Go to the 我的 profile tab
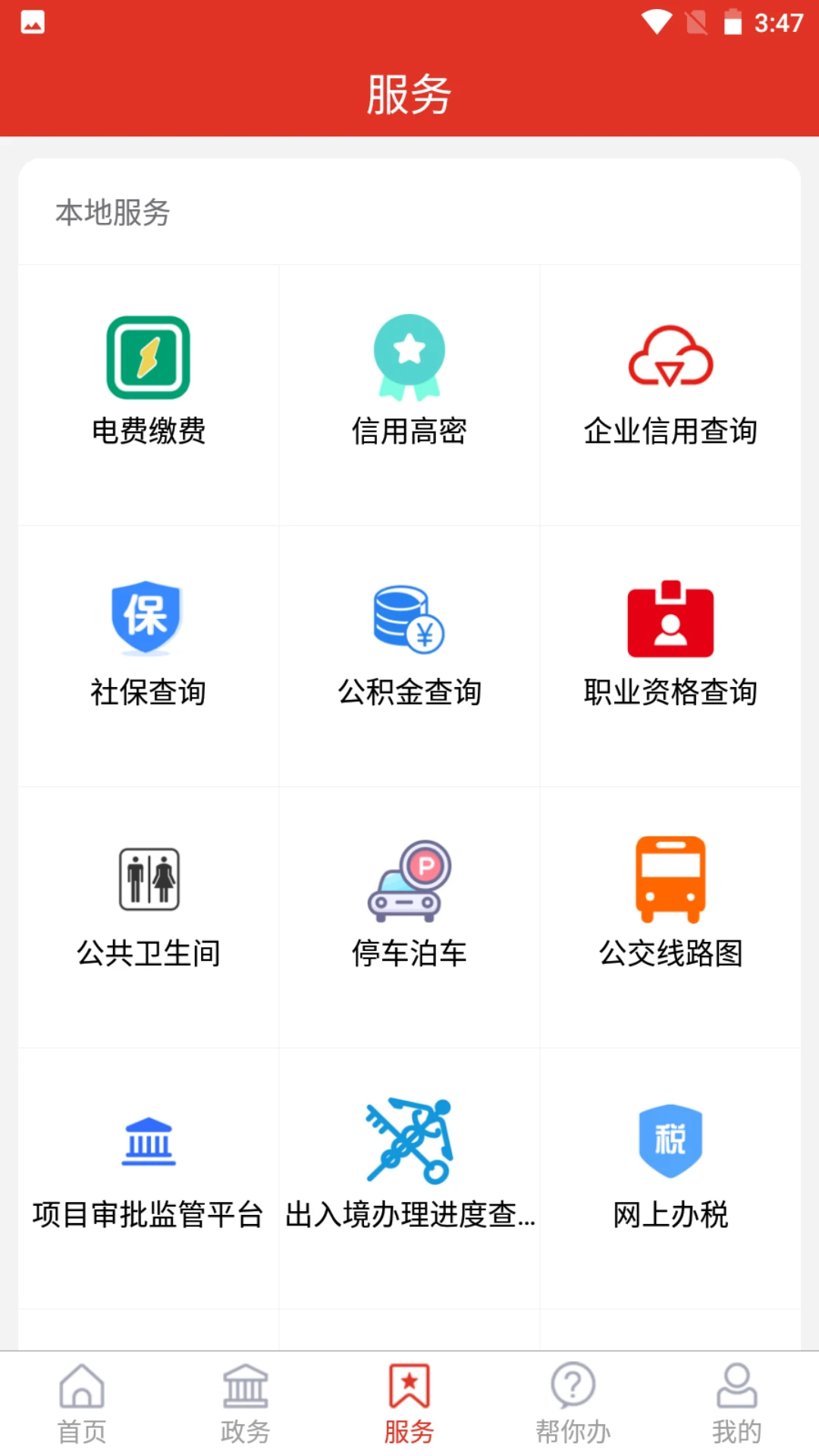 (736, 1403)
